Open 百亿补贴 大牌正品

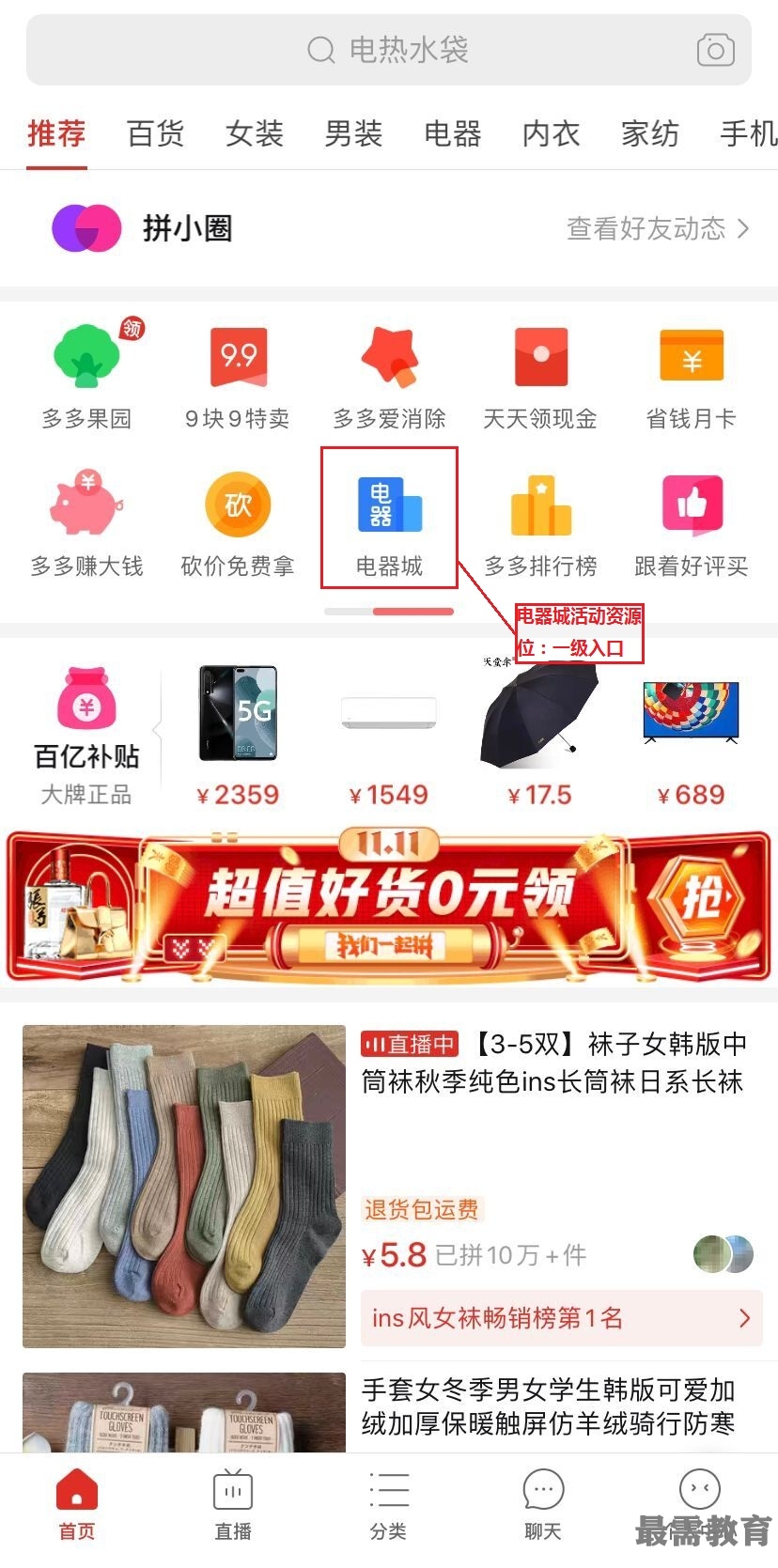click(x=86, y=735)
